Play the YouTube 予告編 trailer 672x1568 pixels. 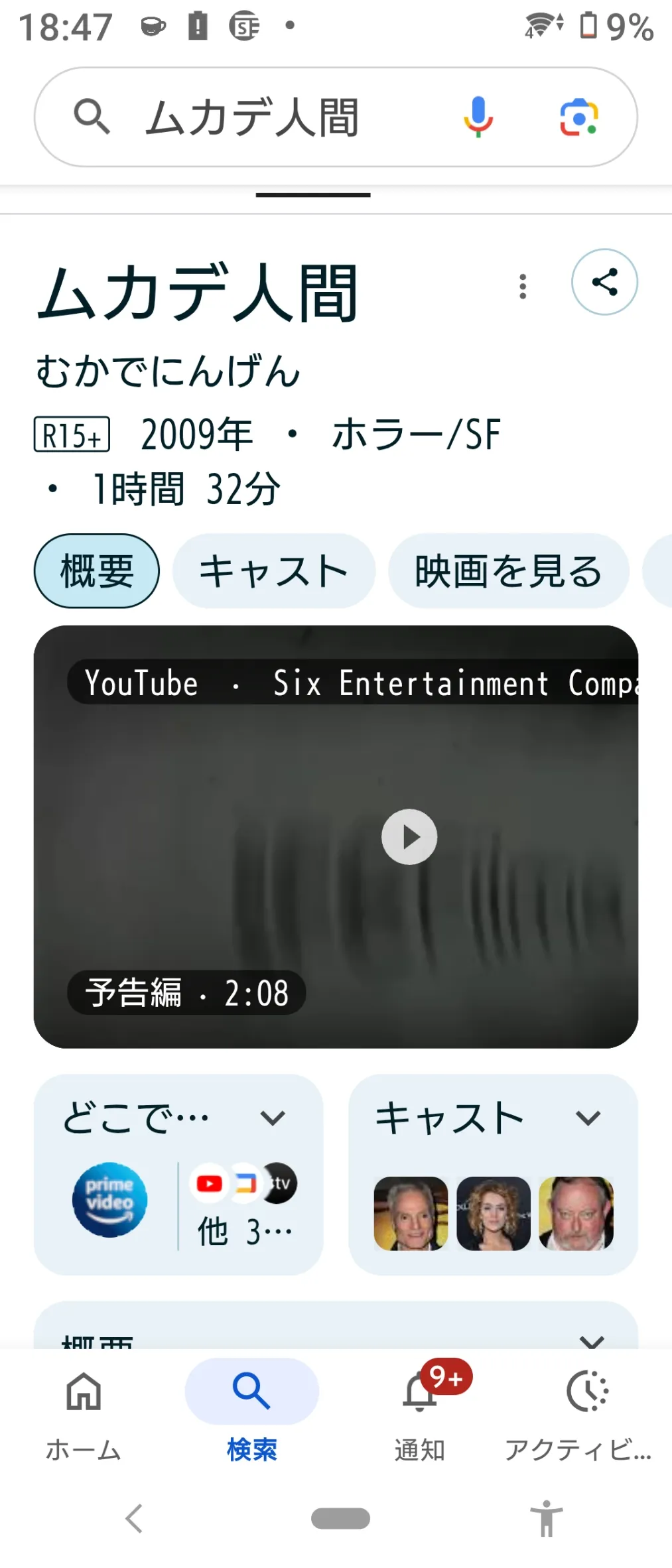tap(409, 836)
